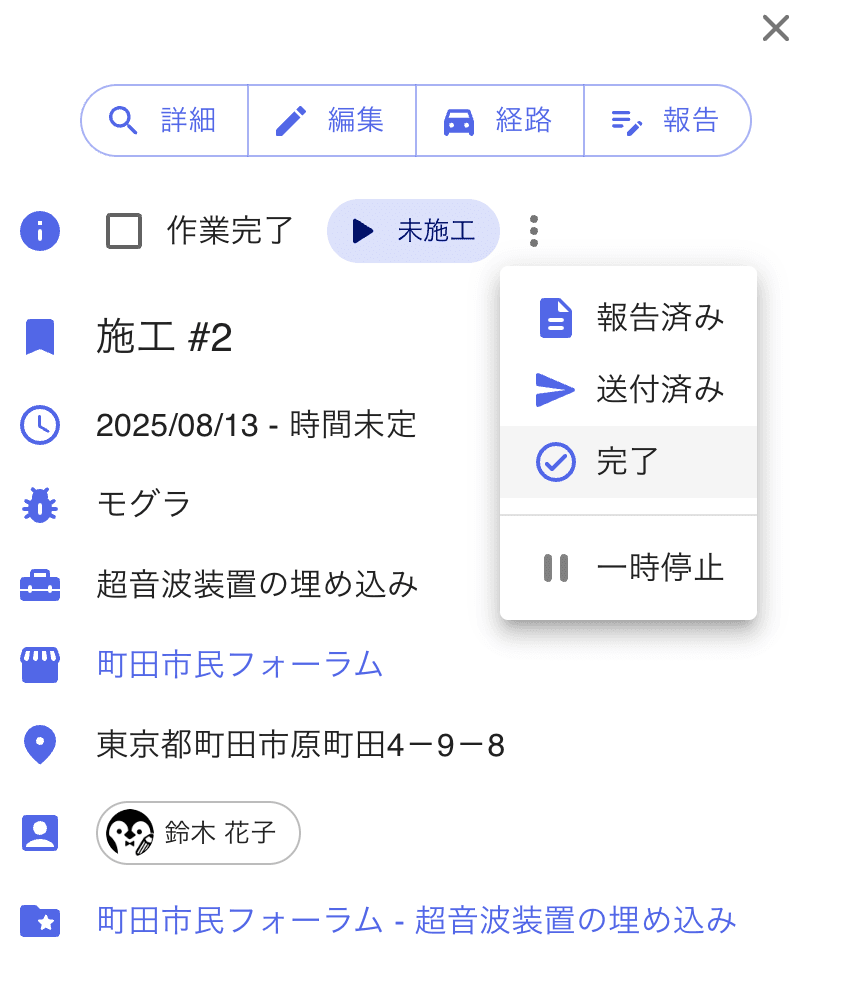The image size is (842, 982).
Task: Click the clock icon next to the date
Action: coord(39,424)
